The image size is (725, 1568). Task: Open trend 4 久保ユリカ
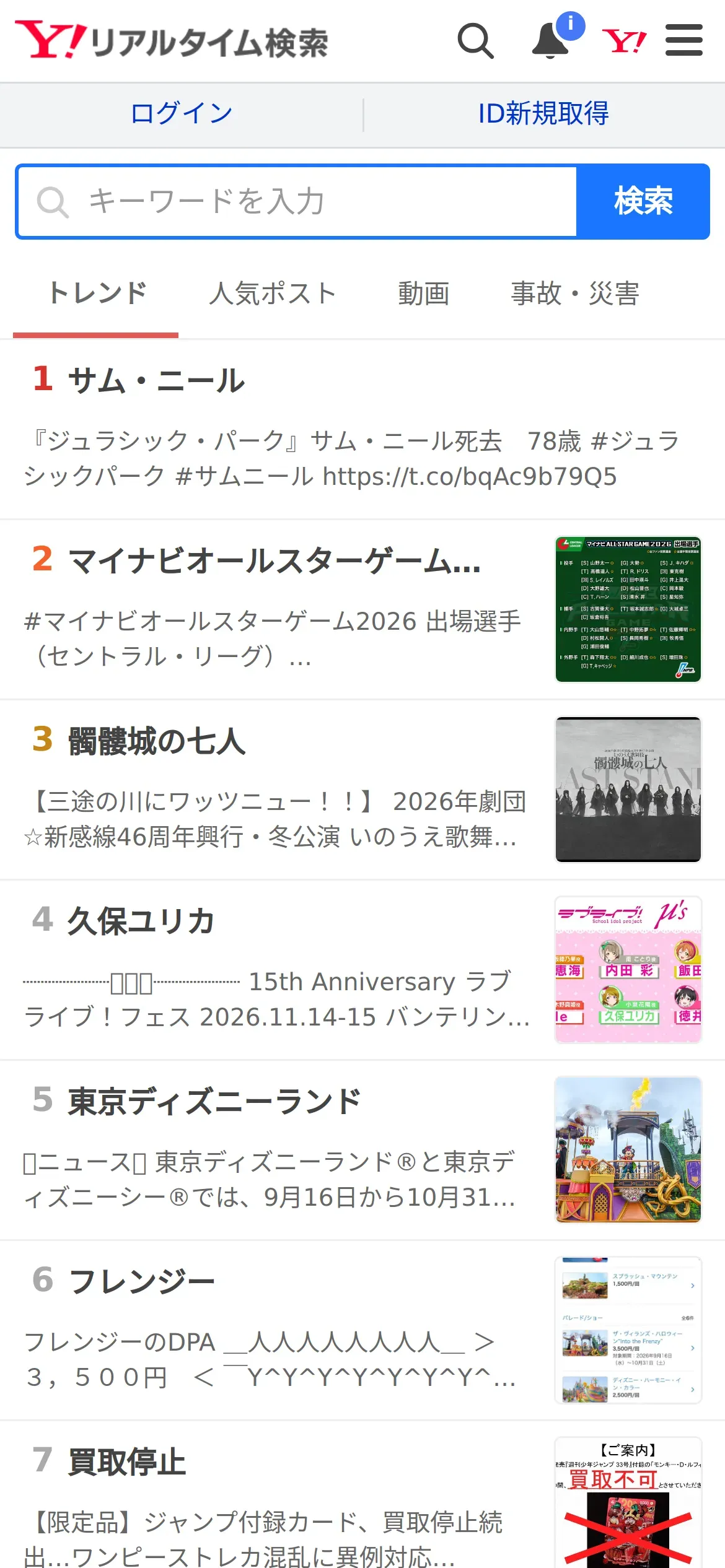point(362,970)
